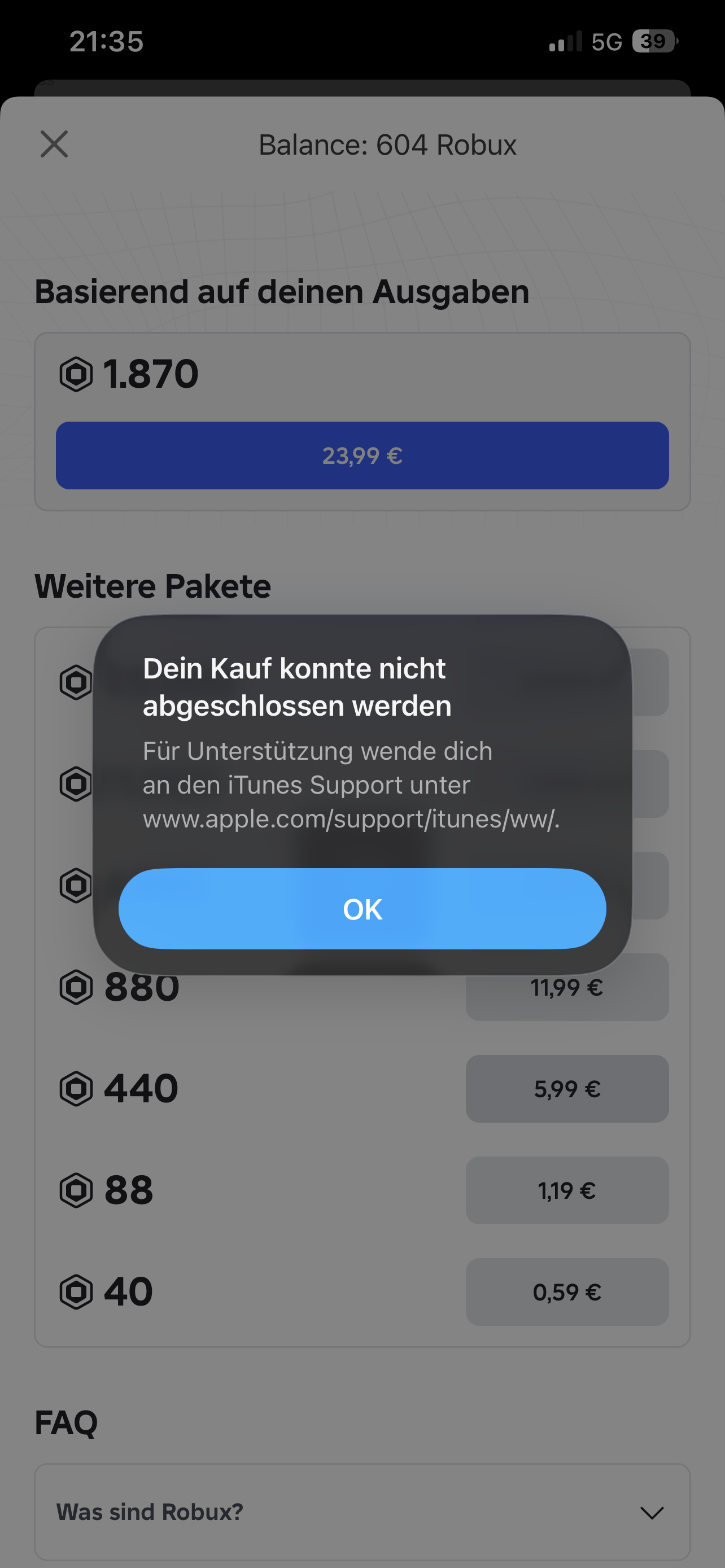The height and width of the screenshot is (1568, 725).
Task: Buy 440 Robux for 5,99 €
Action: coord(567,1088)
